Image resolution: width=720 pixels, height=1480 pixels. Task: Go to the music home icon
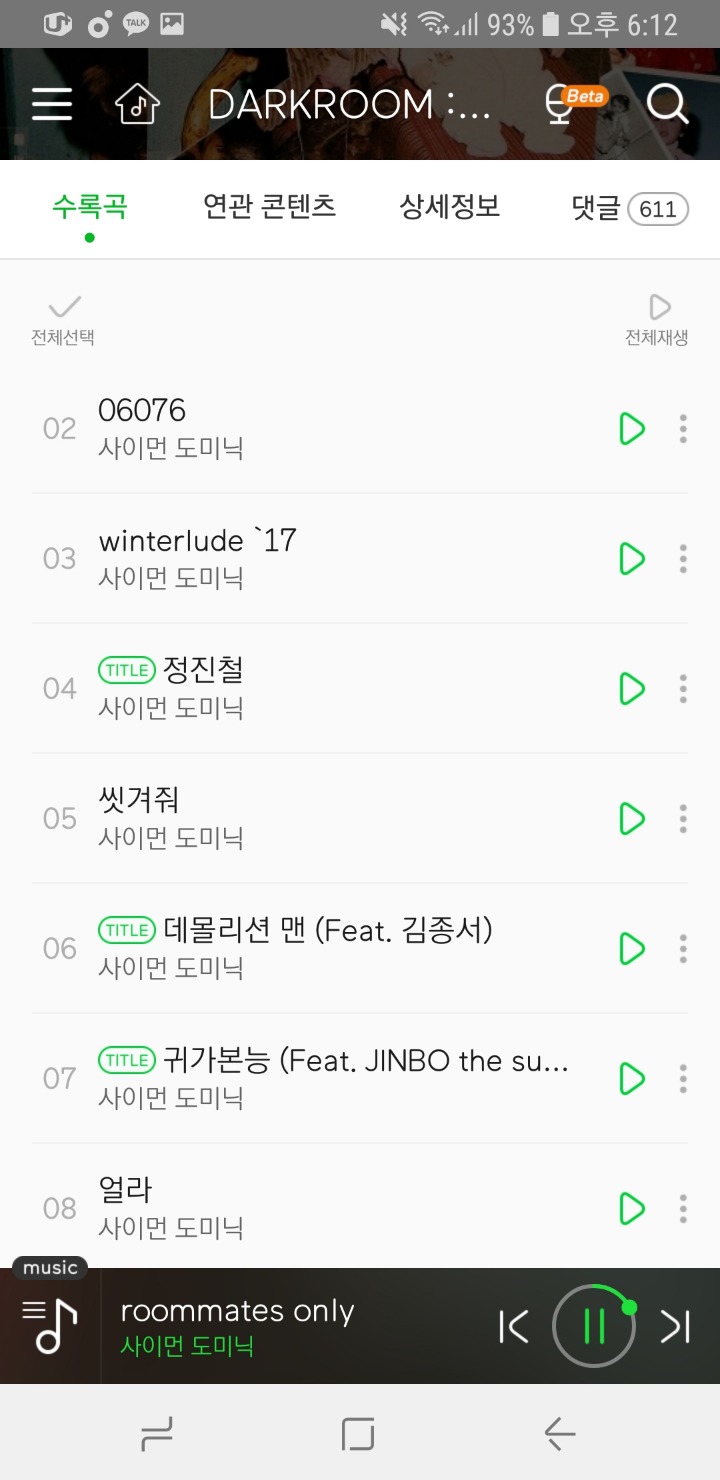tap(138, 104)
